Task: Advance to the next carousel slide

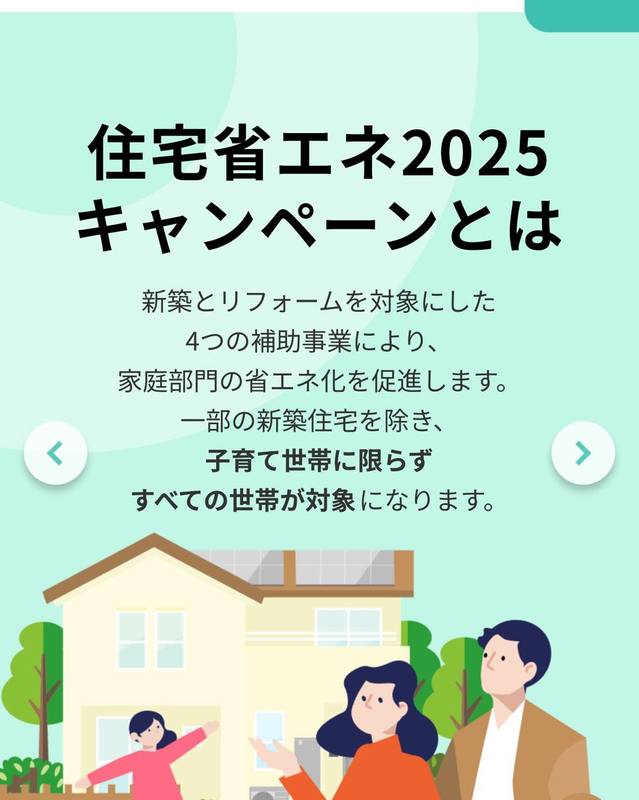Action: (x=583, y=453)
